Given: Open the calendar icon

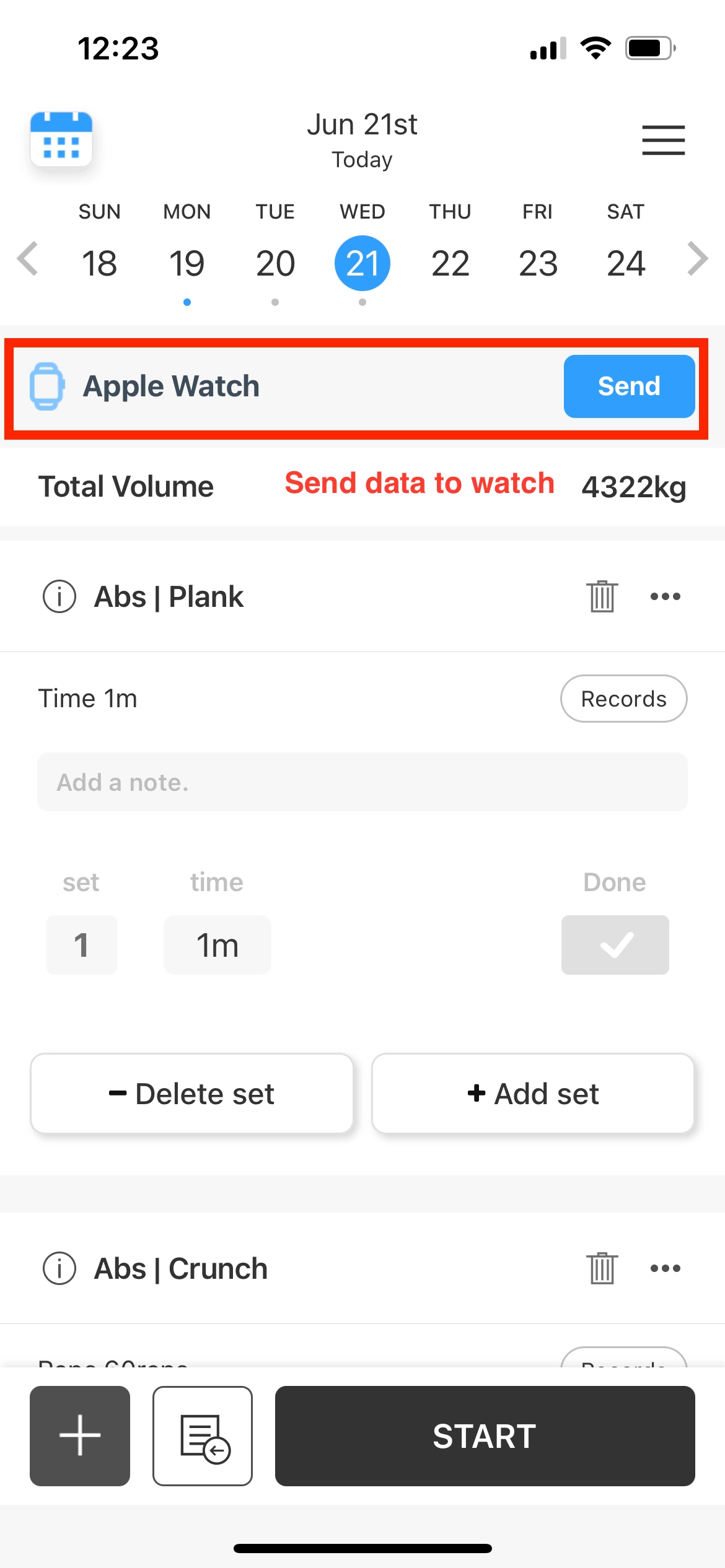Looking at the screenshot, I should (61, 139).
